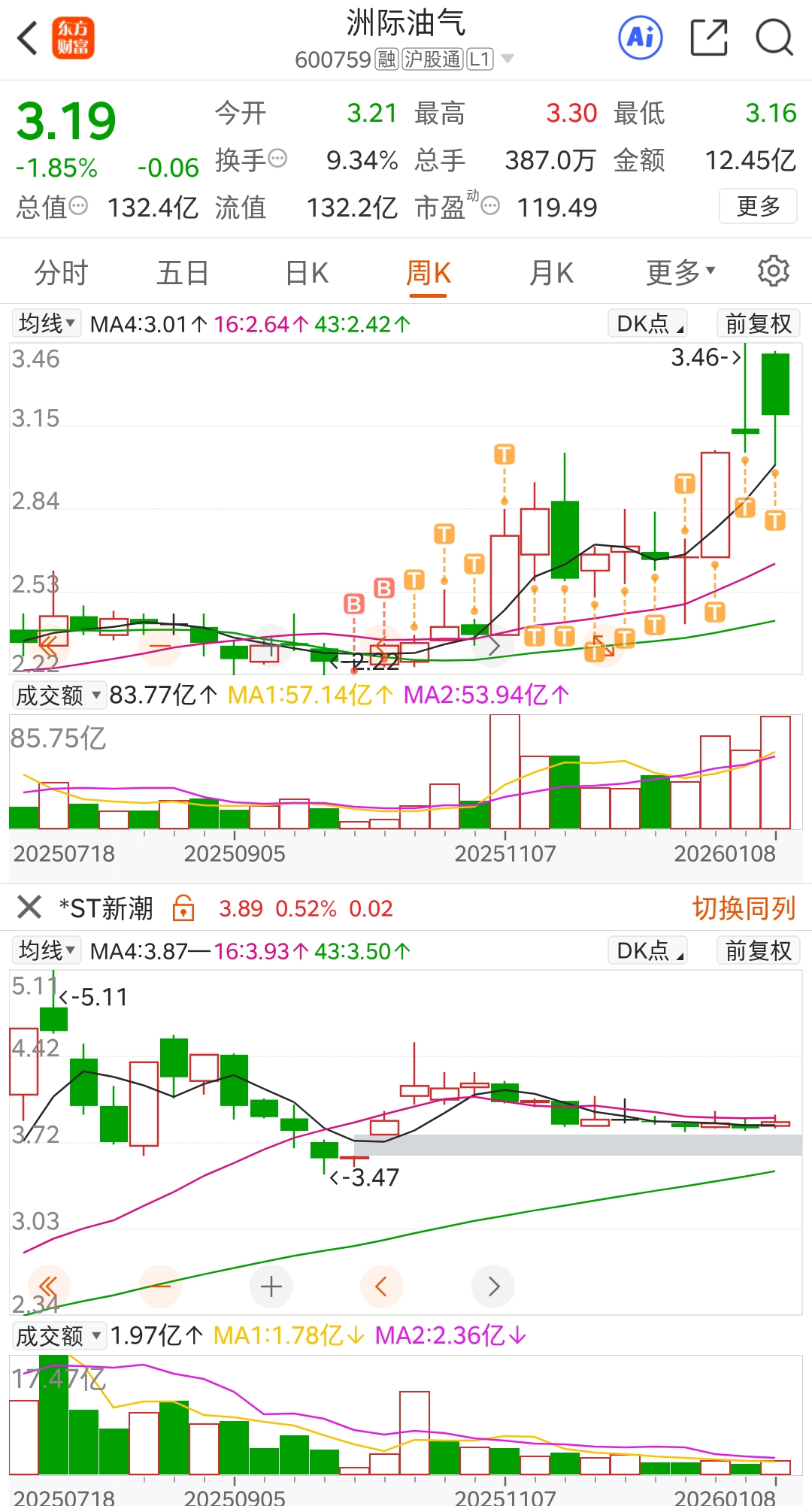812x1506 pixels.
Task: Open the Ai assistant
Action: click(x=640, y=37)
